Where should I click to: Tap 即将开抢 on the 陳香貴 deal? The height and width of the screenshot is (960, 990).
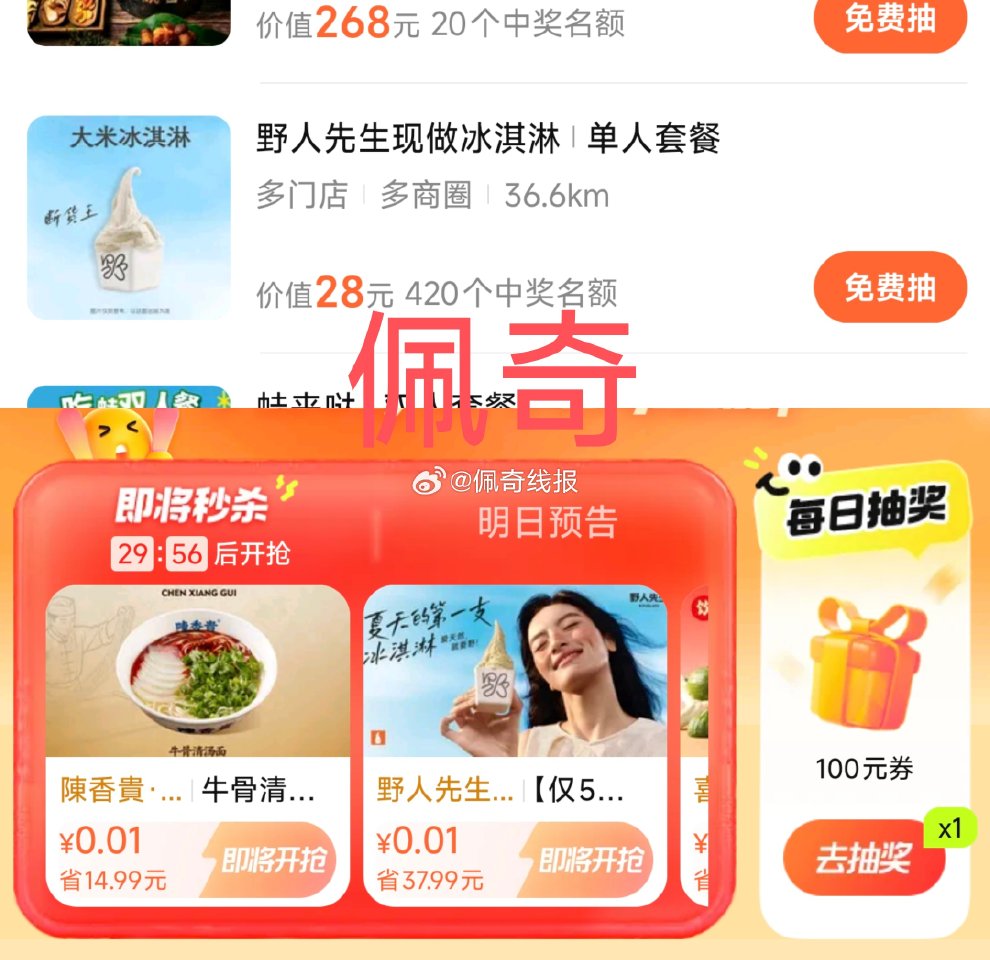pyautogui.click(x=273, y=860)
